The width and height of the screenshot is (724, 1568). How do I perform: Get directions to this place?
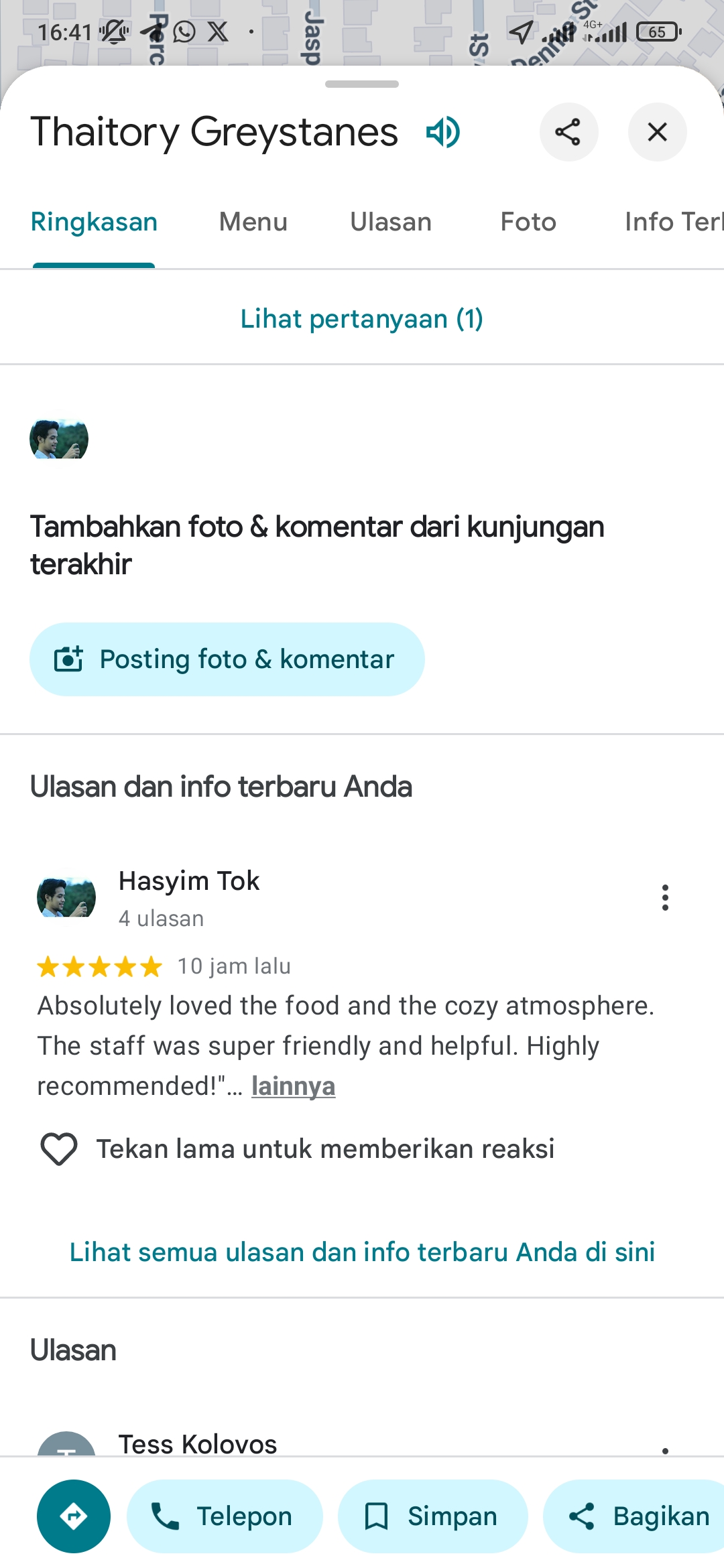pos(74,1516)
